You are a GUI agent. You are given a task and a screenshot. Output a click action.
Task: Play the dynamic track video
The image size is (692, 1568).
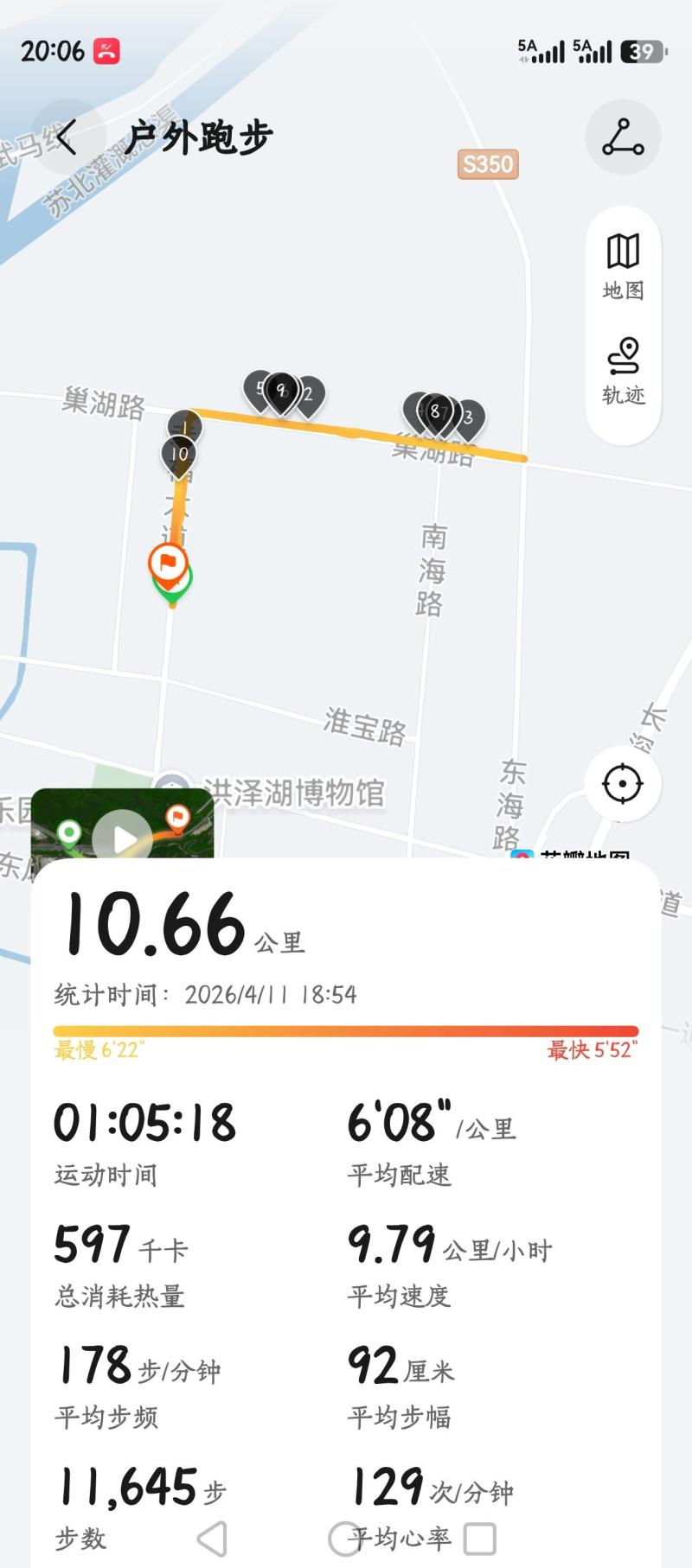pyautogui.click(x=123, y=836)
